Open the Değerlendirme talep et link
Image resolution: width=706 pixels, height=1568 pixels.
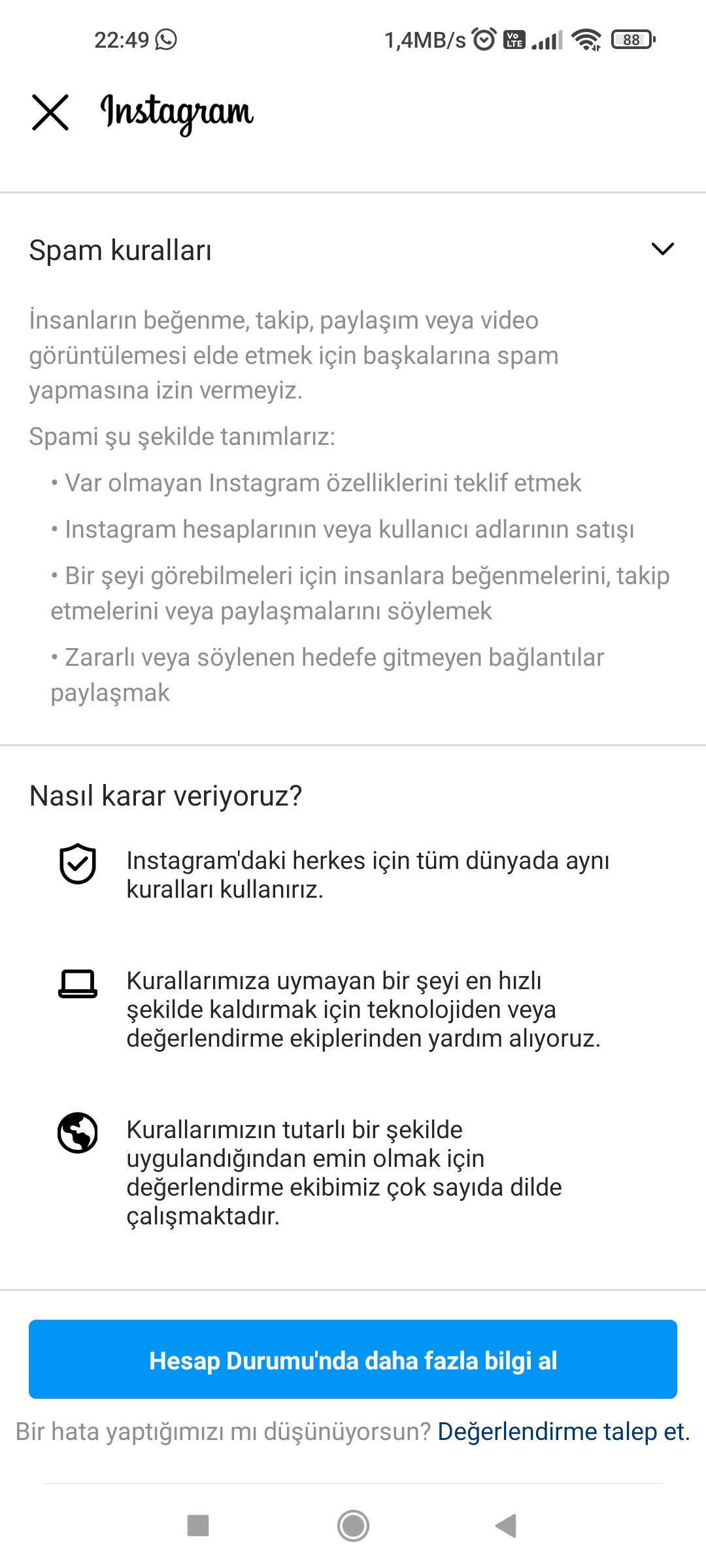point(563,1432)
